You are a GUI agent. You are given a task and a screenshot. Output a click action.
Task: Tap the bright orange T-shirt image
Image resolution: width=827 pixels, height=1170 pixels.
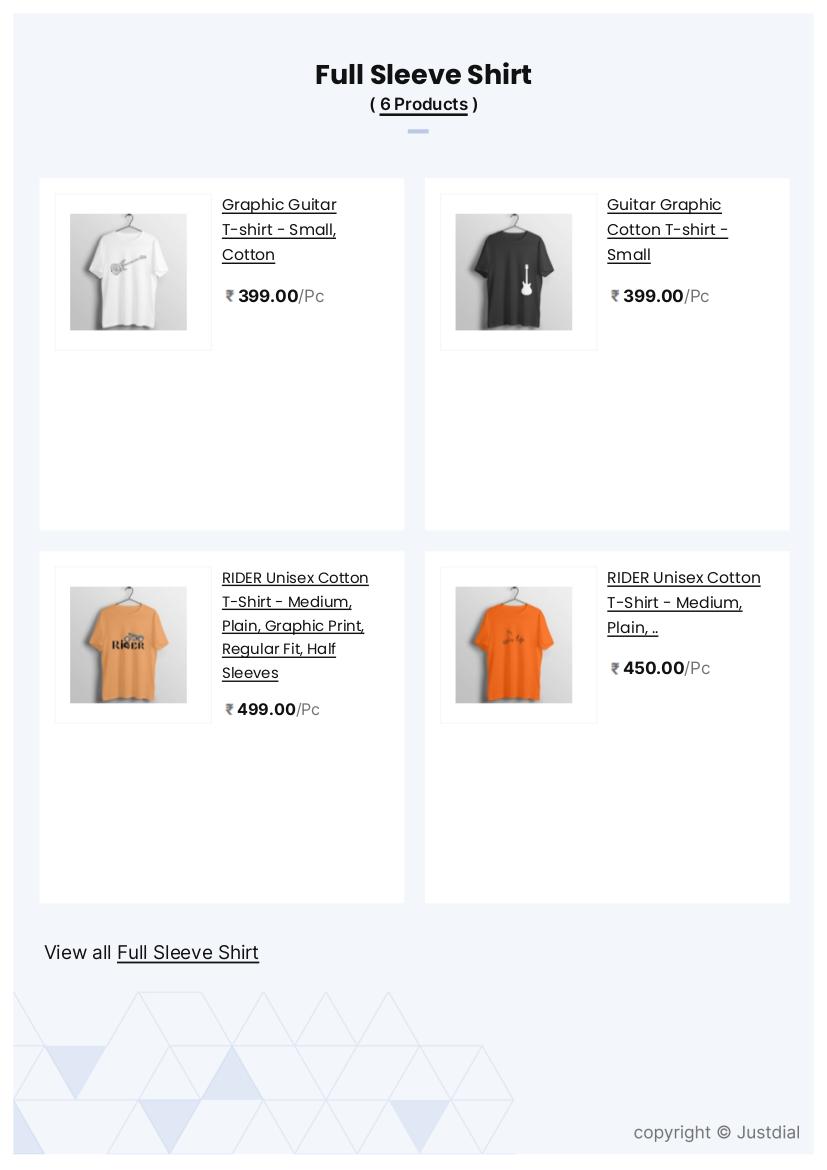click(x=514, y=645)
